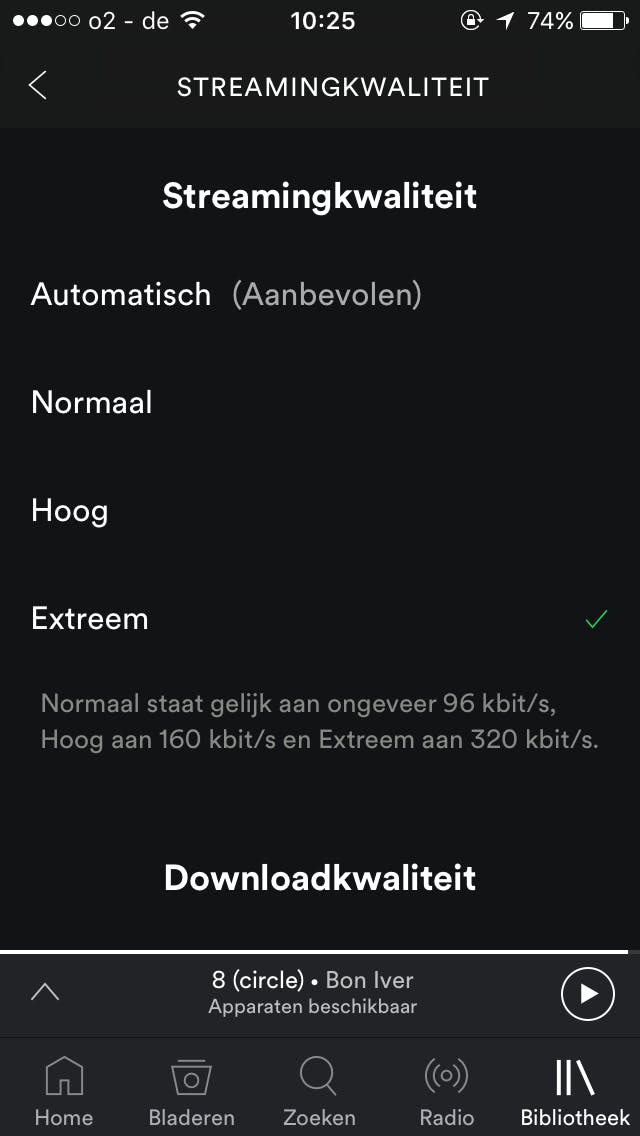Switch to the Home tab
Screen dimensions: 640x1136
tap(64, 1090)
